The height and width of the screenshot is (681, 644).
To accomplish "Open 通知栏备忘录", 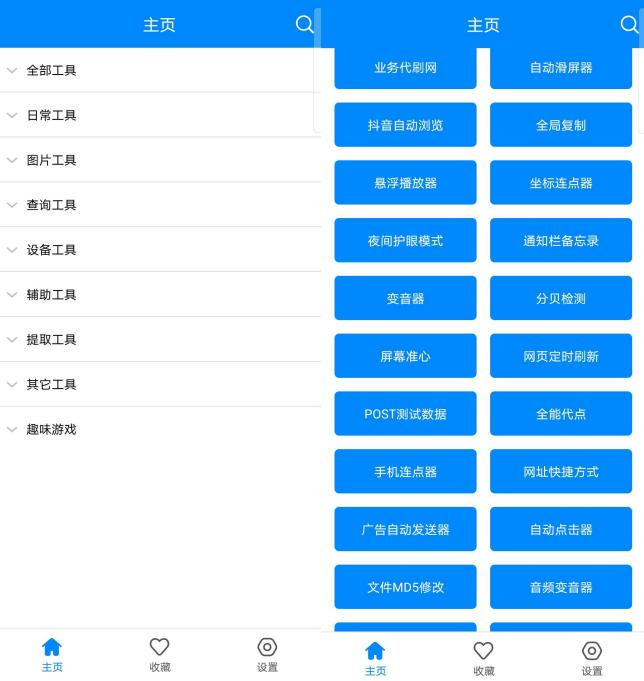I will 561,241.
